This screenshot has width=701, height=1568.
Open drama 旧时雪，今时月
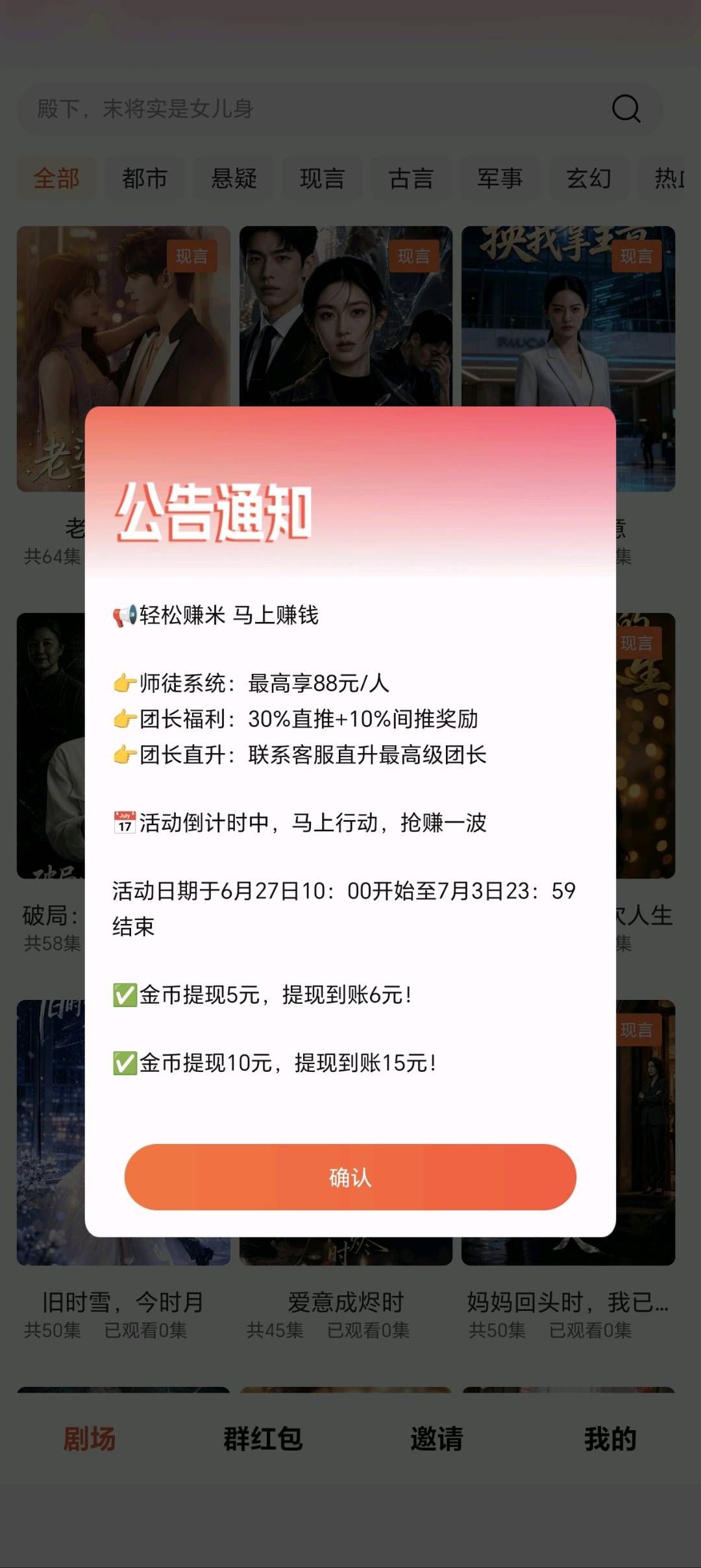[123, 1302]
